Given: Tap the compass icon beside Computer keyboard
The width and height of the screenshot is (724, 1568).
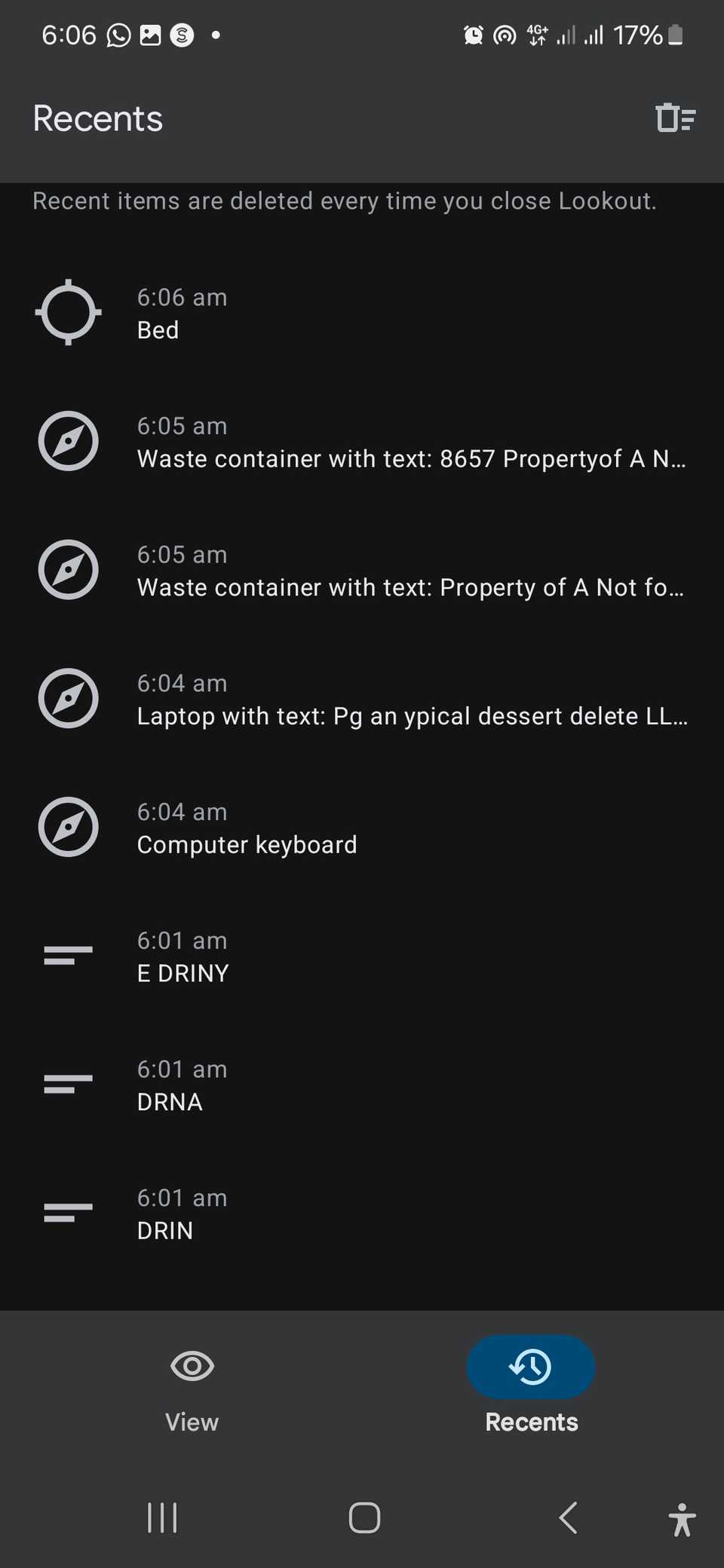Looking at the screenshot, I should pos(68,826).
